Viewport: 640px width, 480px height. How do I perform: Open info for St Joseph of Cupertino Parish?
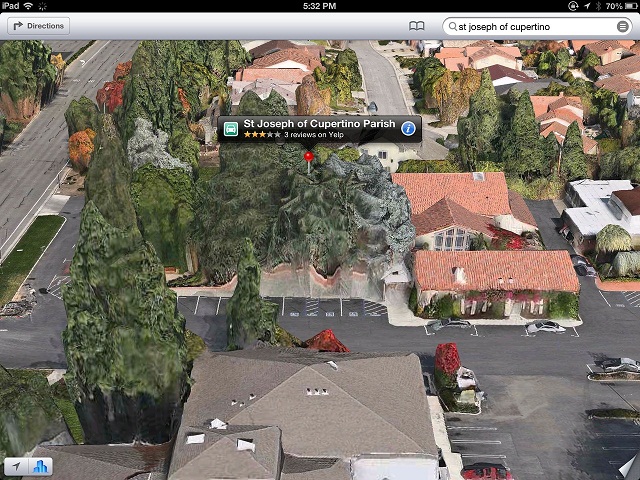click(408, 128)
